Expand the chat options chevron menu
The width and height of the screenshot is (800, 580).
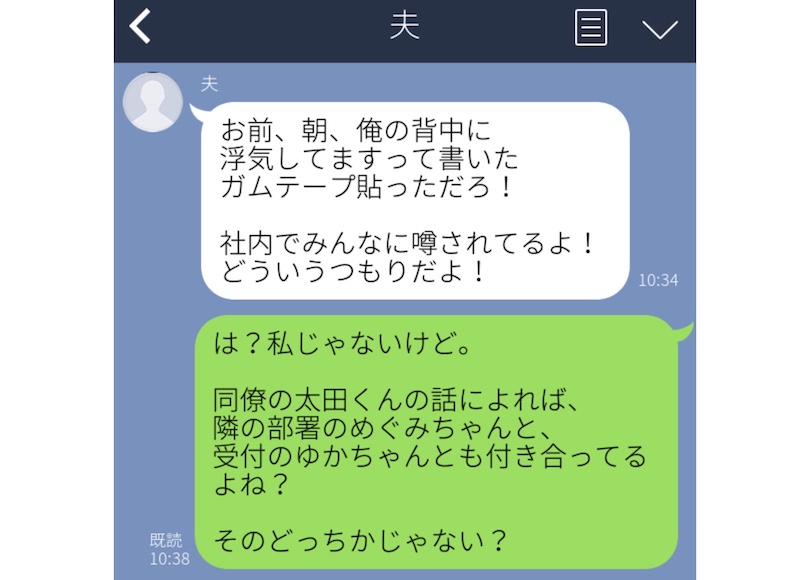coord(659,29)
